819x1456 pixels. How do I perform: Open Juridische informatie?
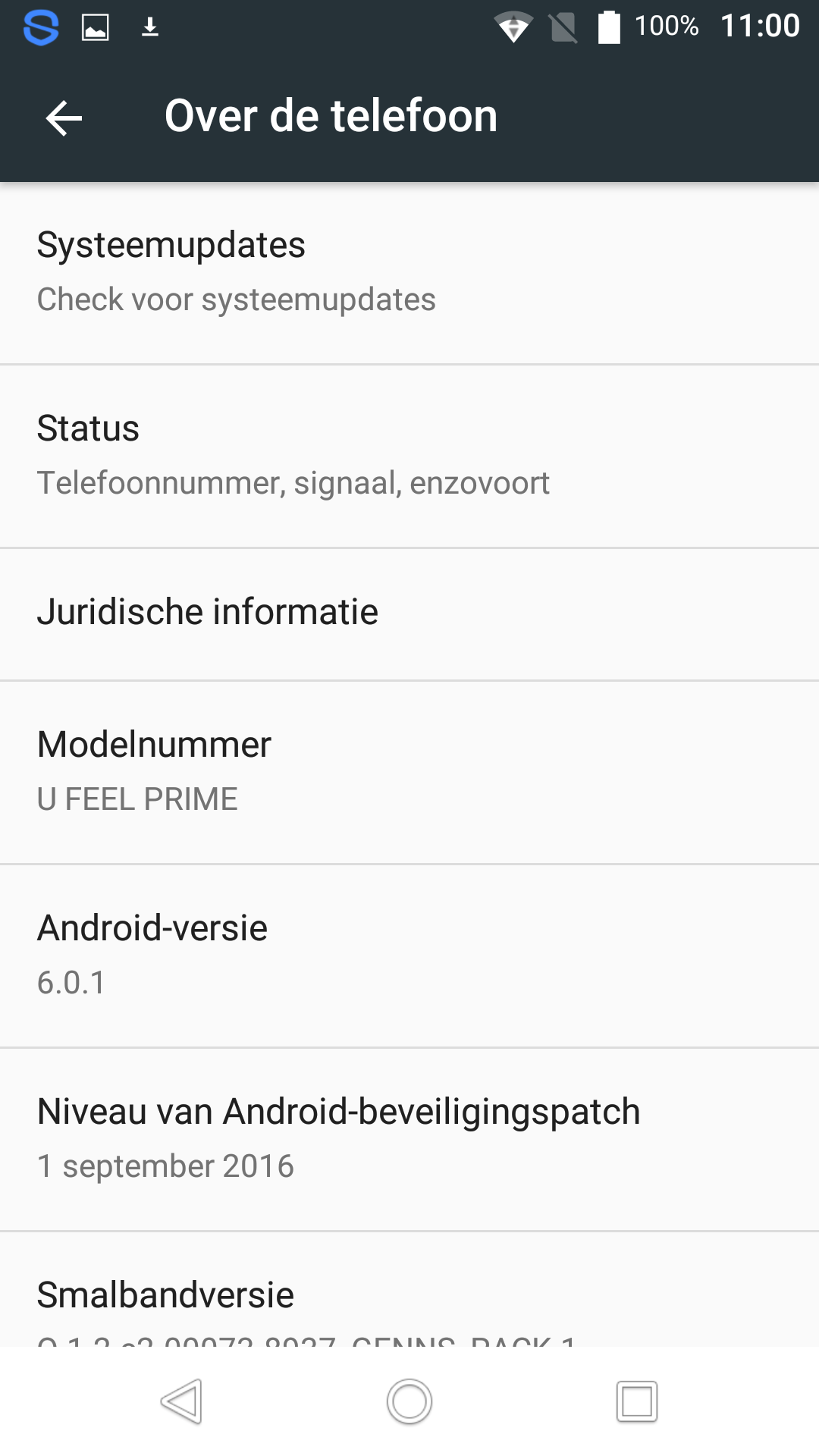point(409,614)
